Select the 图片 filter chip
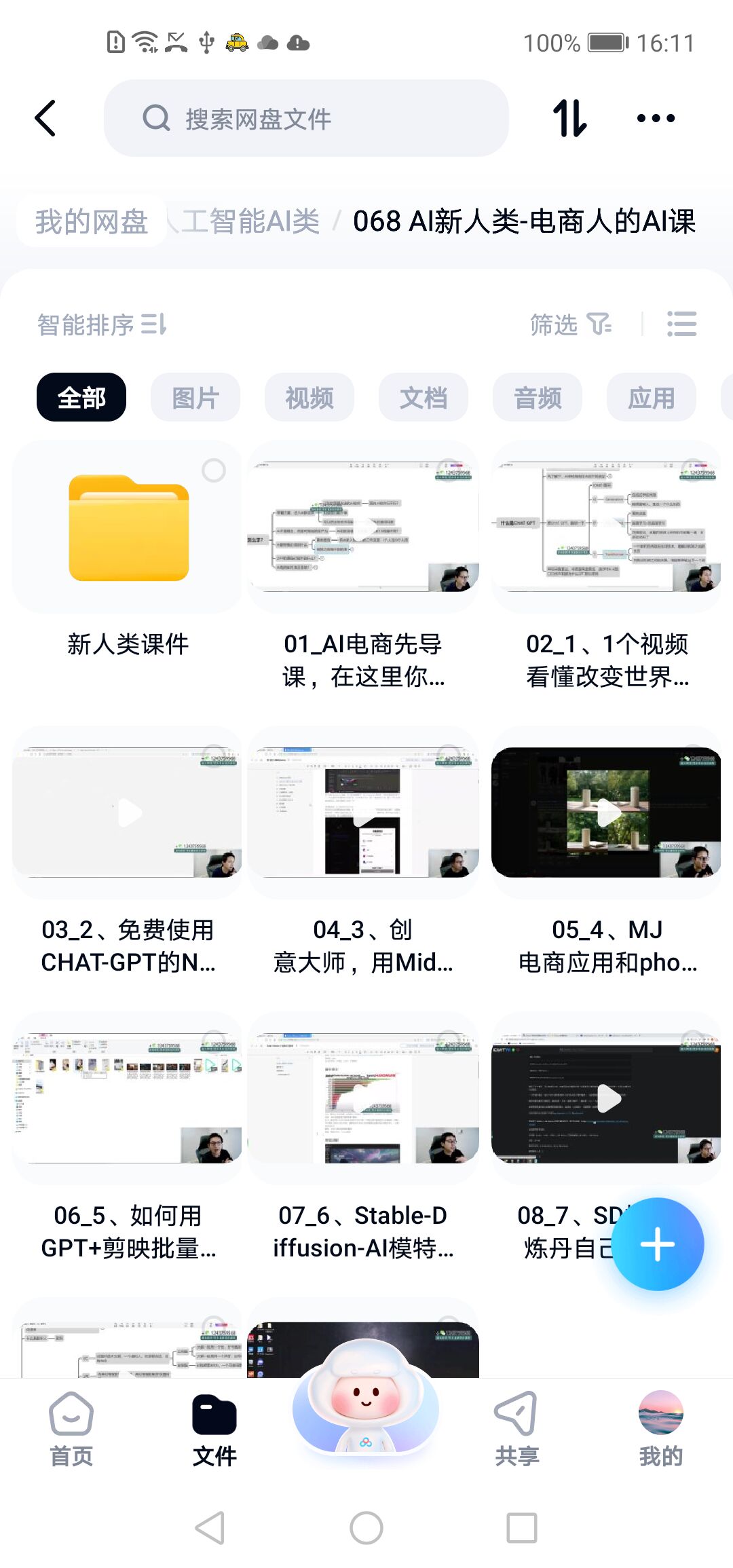Screen dimensions: 733x1568 tap(195, 398)
